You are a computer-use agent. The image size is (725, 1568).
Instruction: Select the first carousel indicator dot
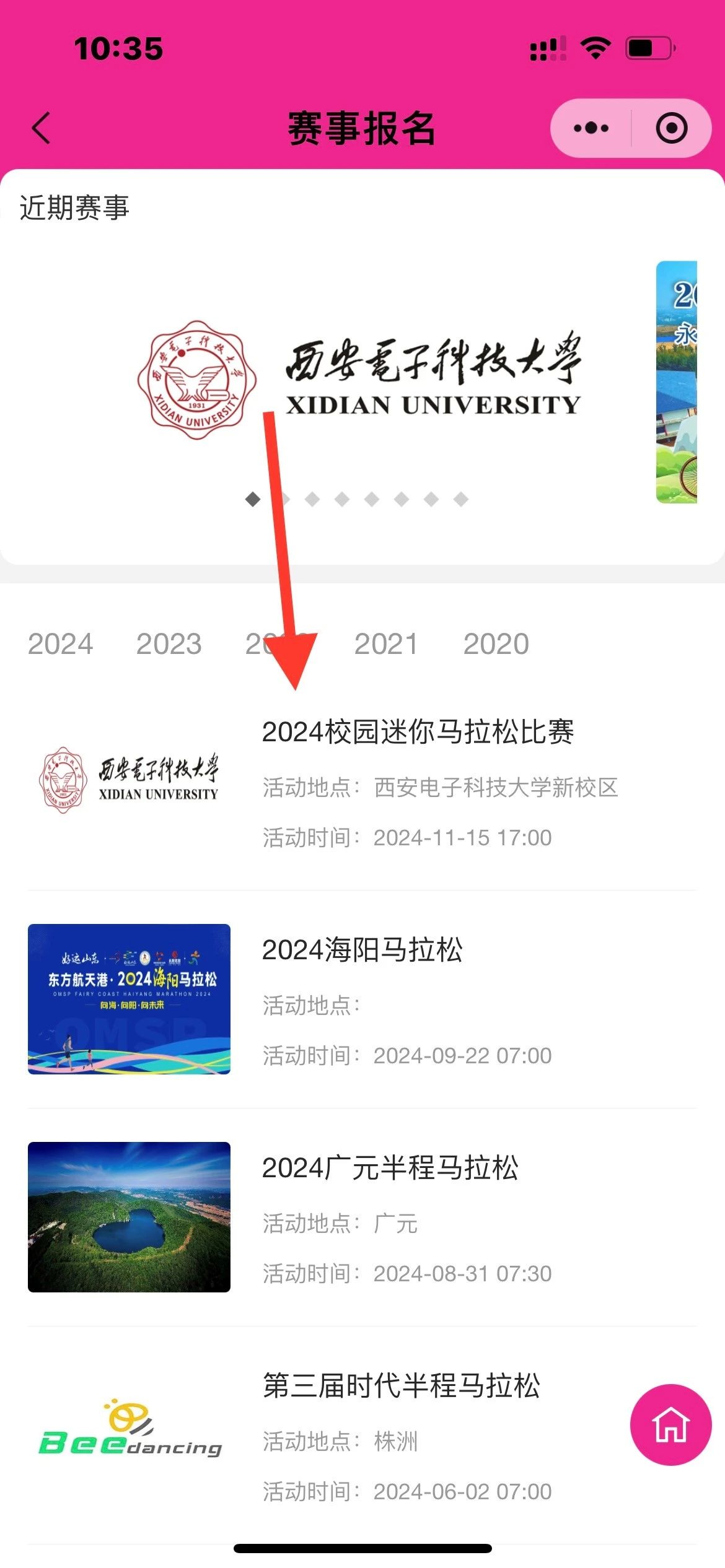click(253, 499)
